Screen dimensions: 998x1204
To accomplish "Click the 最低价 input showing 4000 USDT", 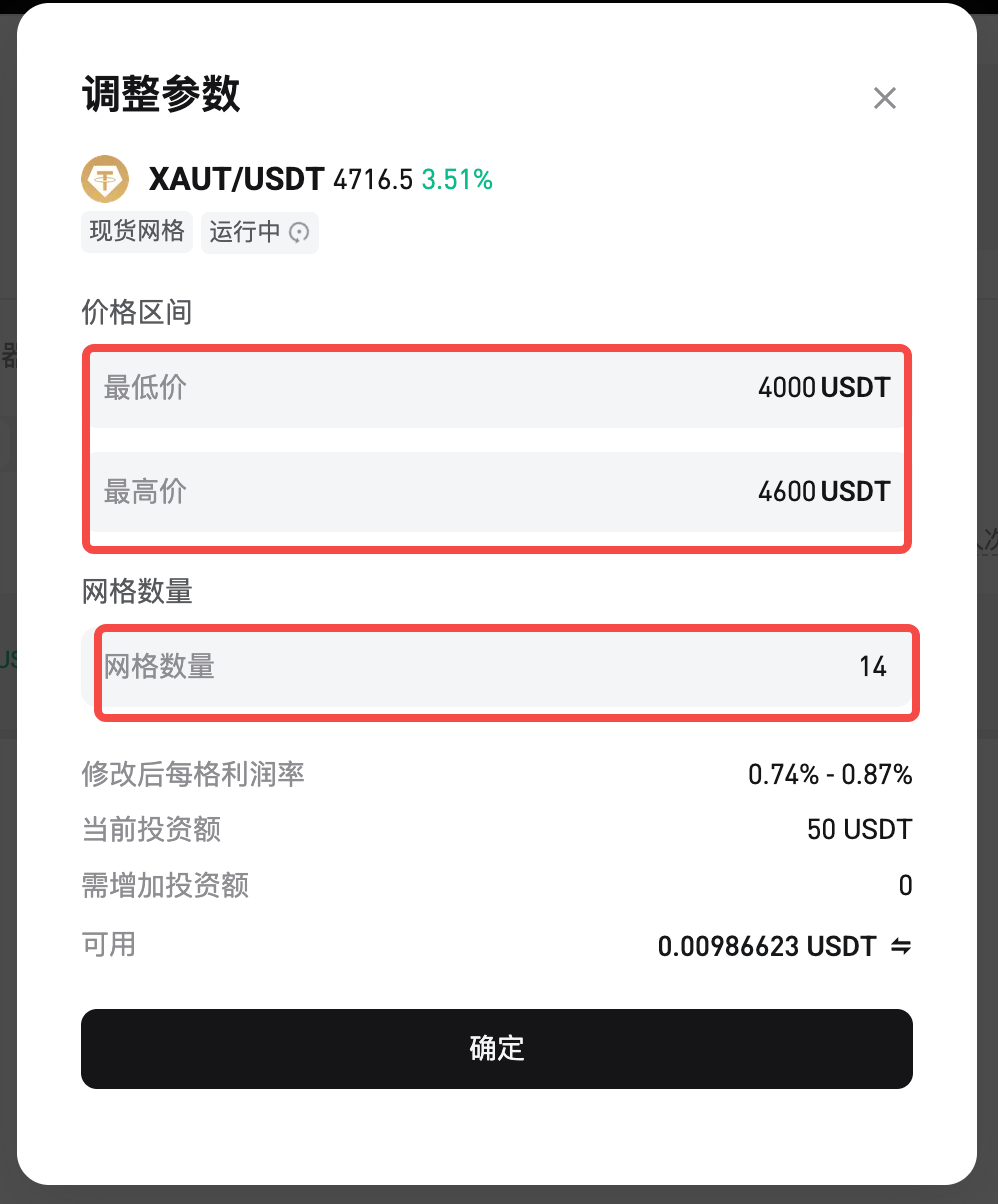I will pyautogui.click(x=497, y=388).
